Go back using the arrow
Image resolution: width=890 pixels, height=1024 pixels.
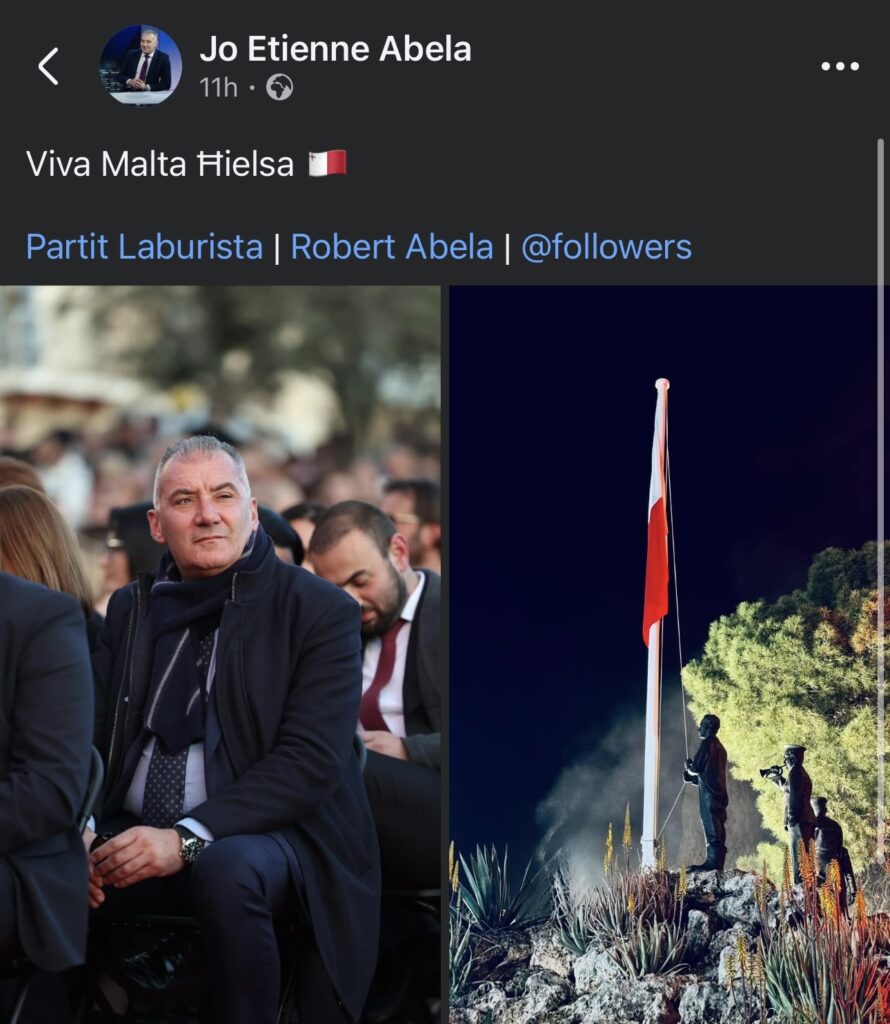(48, 66)
